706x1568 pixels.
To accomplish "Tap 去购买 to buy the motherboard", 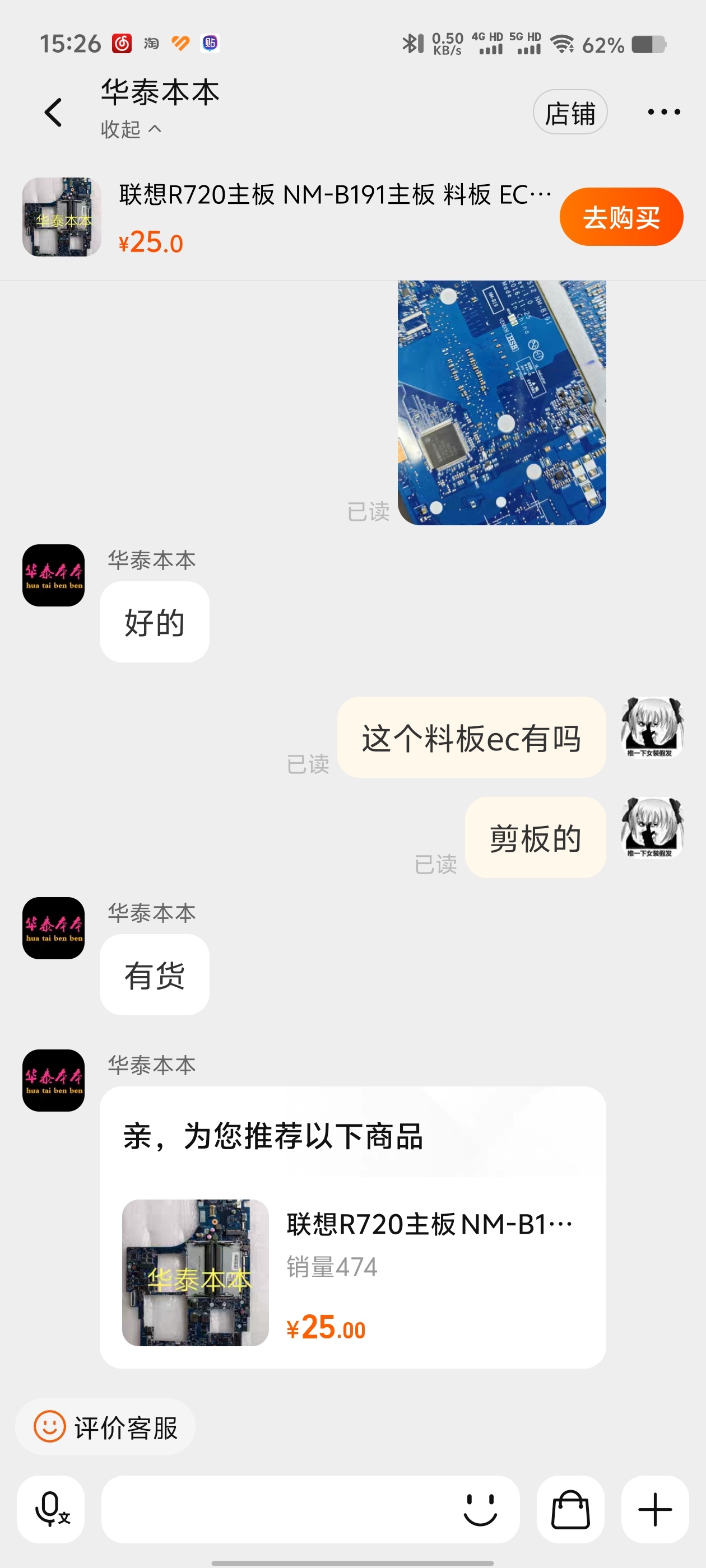I will click(621, 217).
